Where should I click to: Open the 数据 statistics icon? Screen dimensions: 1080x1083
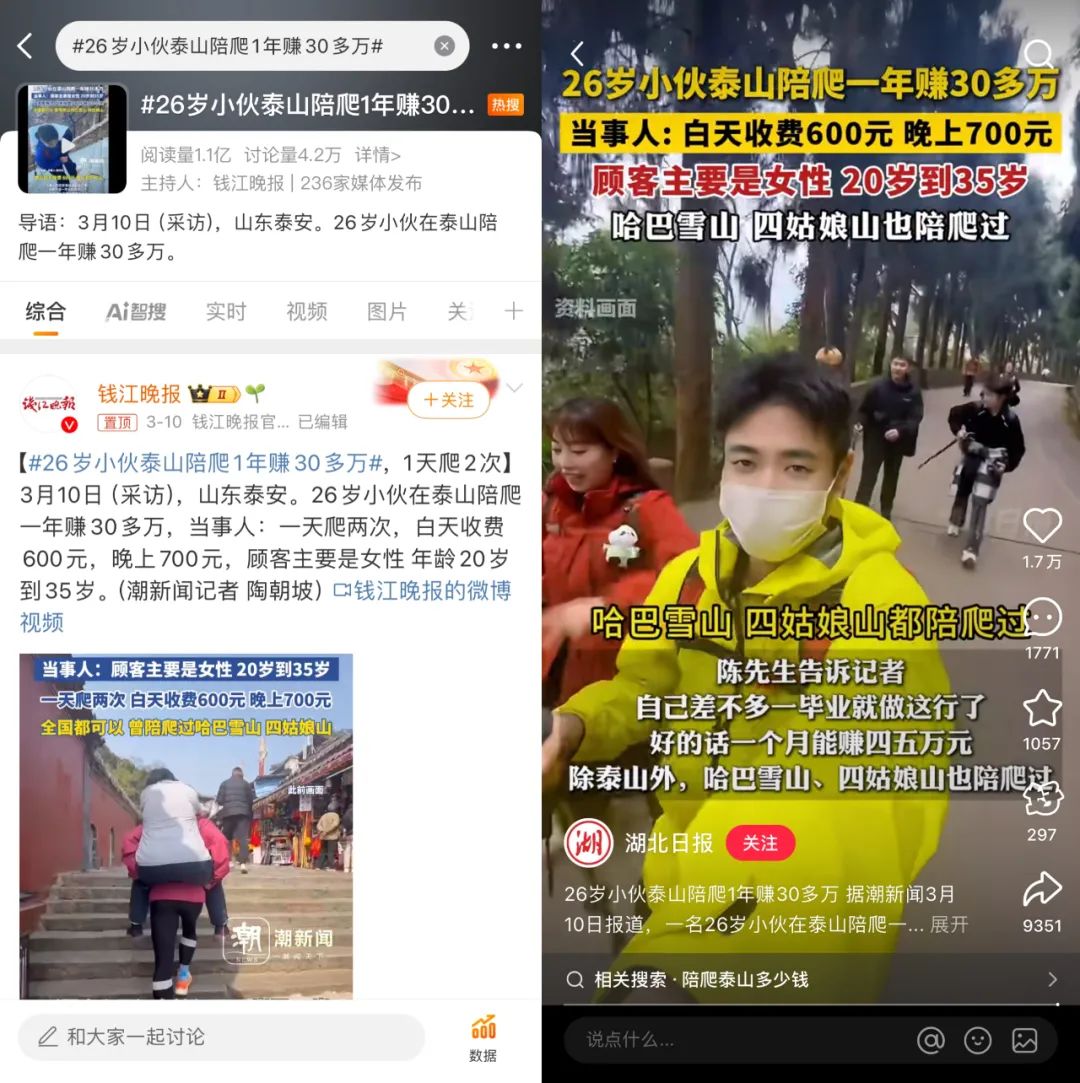point(483,1036)
